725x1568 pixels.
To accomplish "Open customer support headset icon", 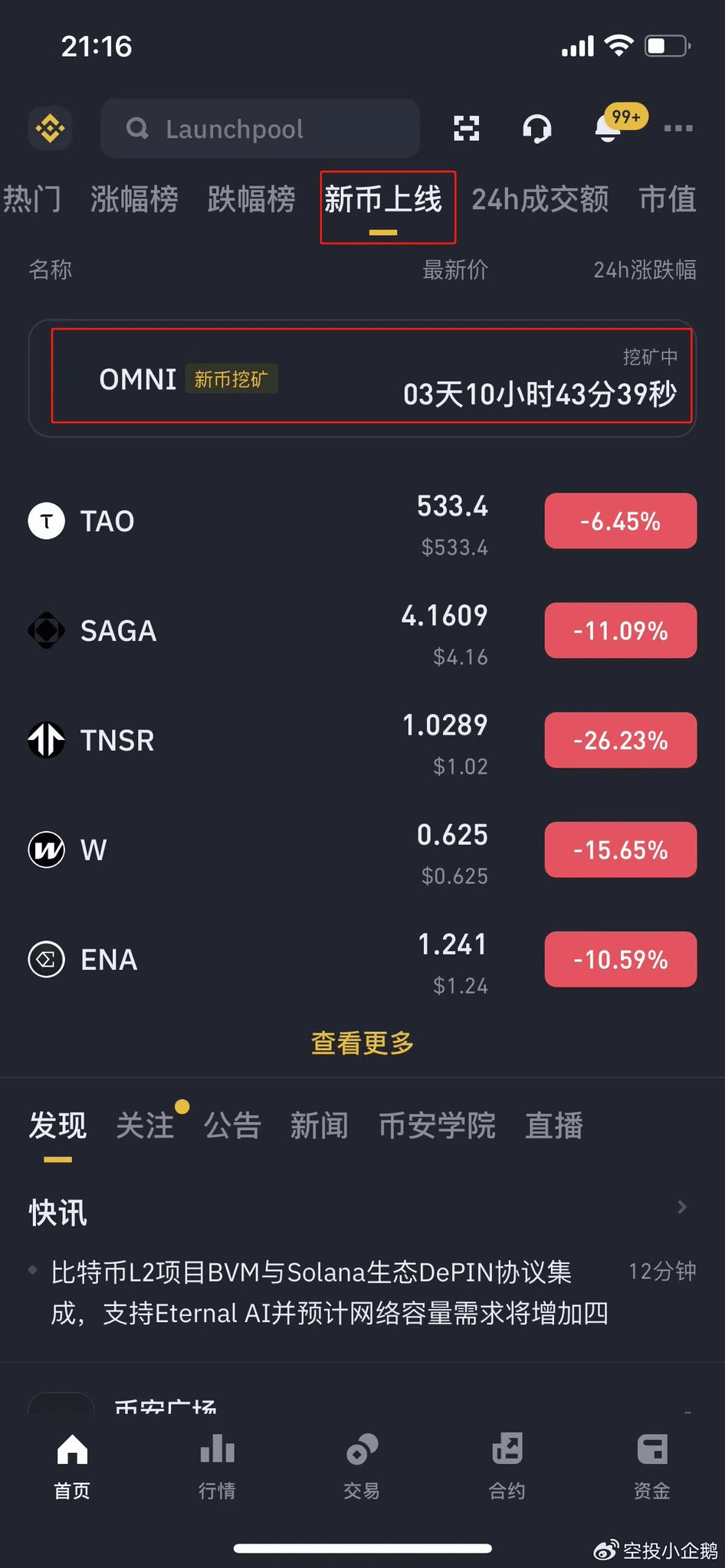I will click(x=536, y=129).
